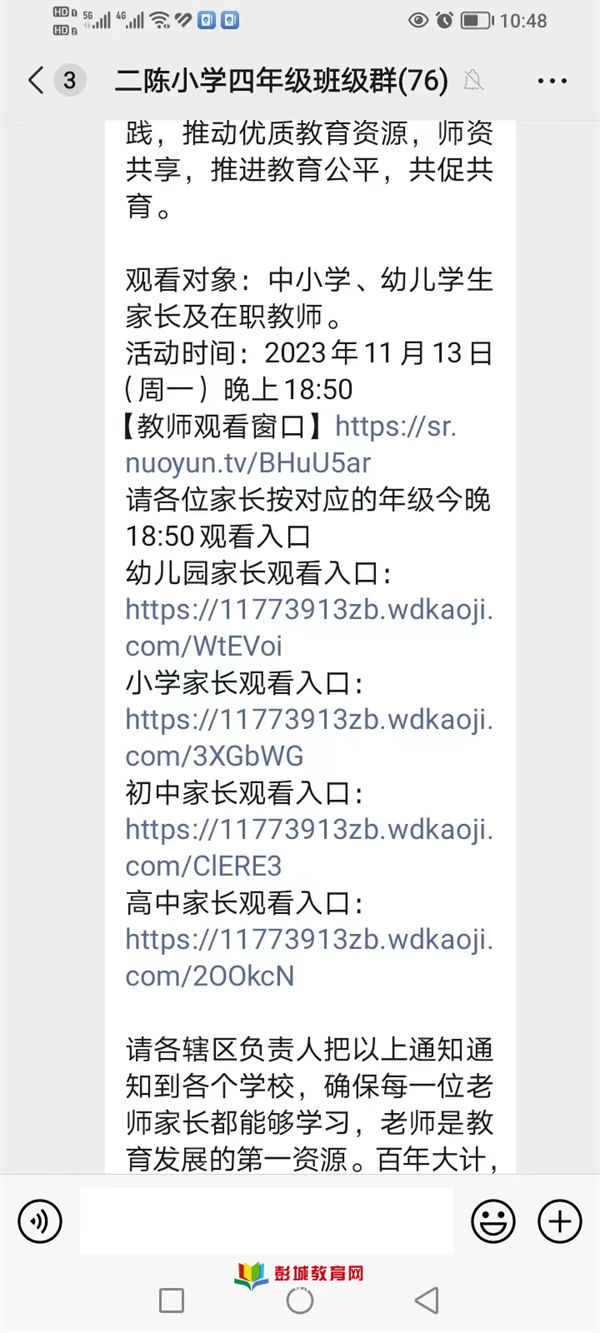Open recent apps from the navigation bar
Viewport: 600px width, 1333px height.
coord(172,1300)
